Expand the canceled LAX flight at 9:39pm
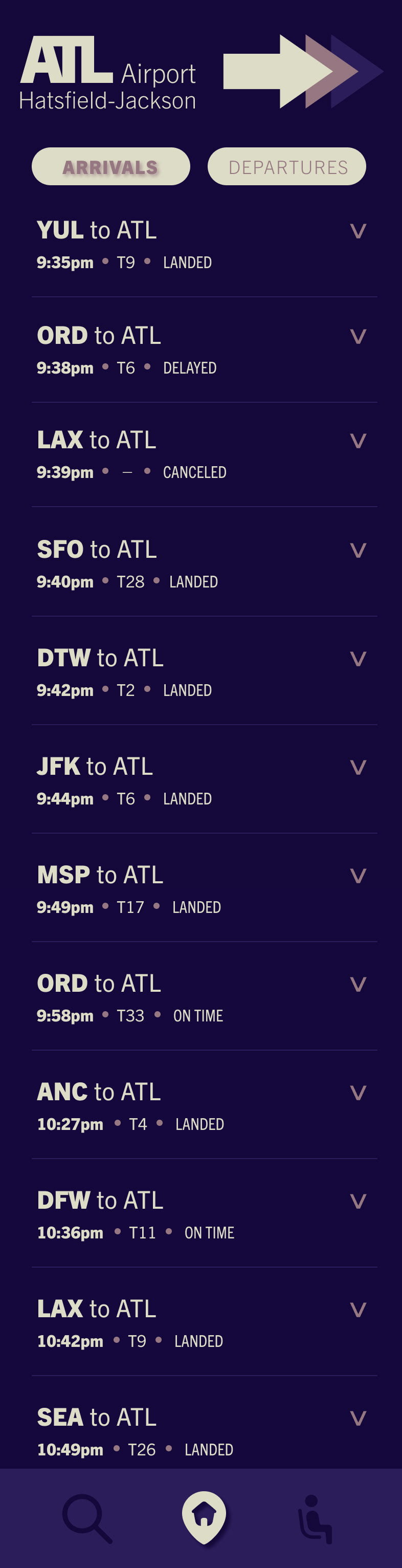Viewport: 402px width, 1568px height. pos(358,441)
